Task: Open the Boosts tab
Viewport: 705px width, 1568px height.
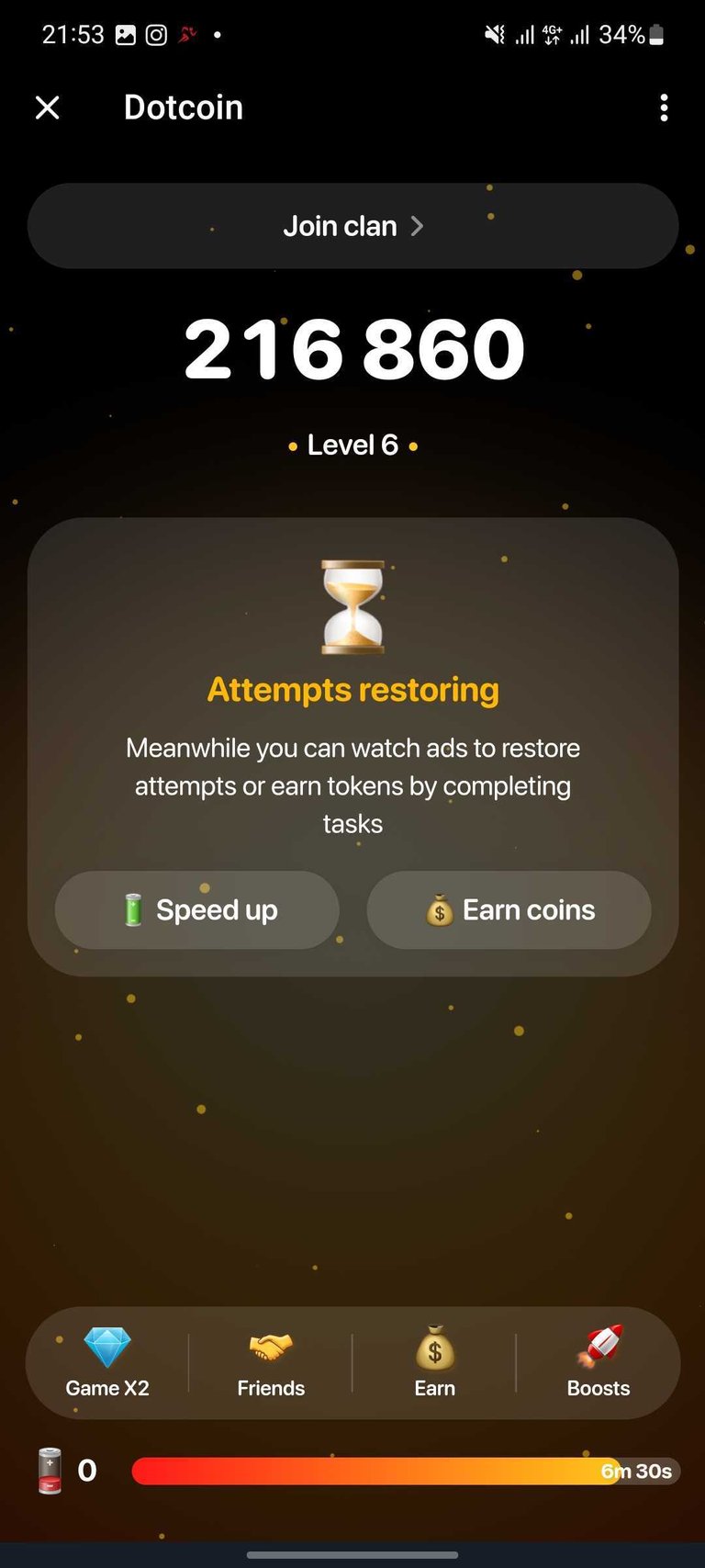Action: (x=599, y=1363)
